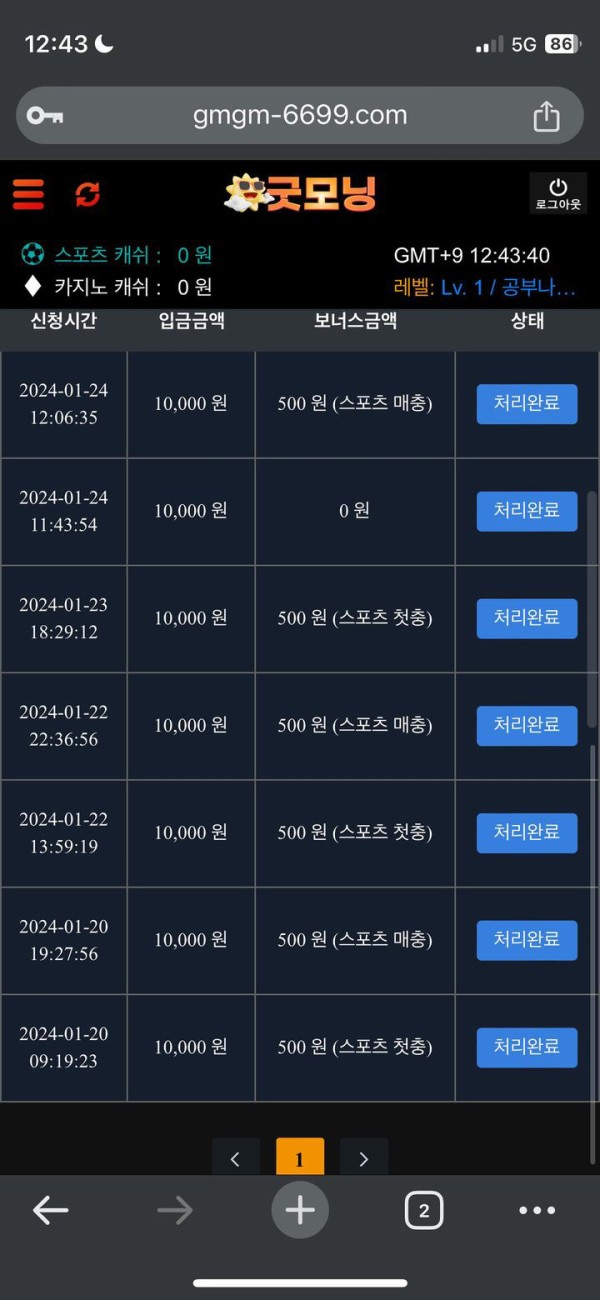Go to the previous results page

[x=236, y=1159]
